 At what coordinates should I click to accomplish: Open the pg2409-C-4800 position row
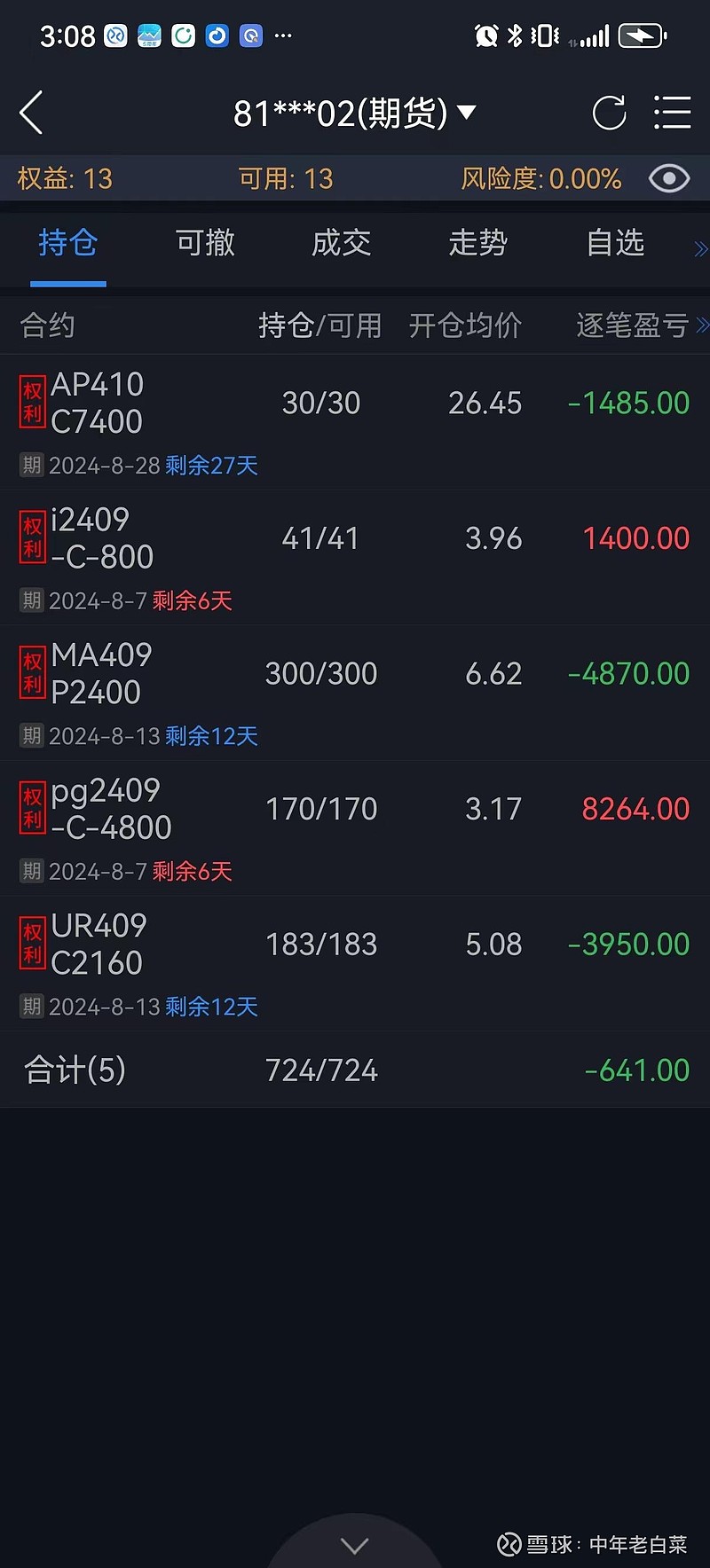point(355,828)
